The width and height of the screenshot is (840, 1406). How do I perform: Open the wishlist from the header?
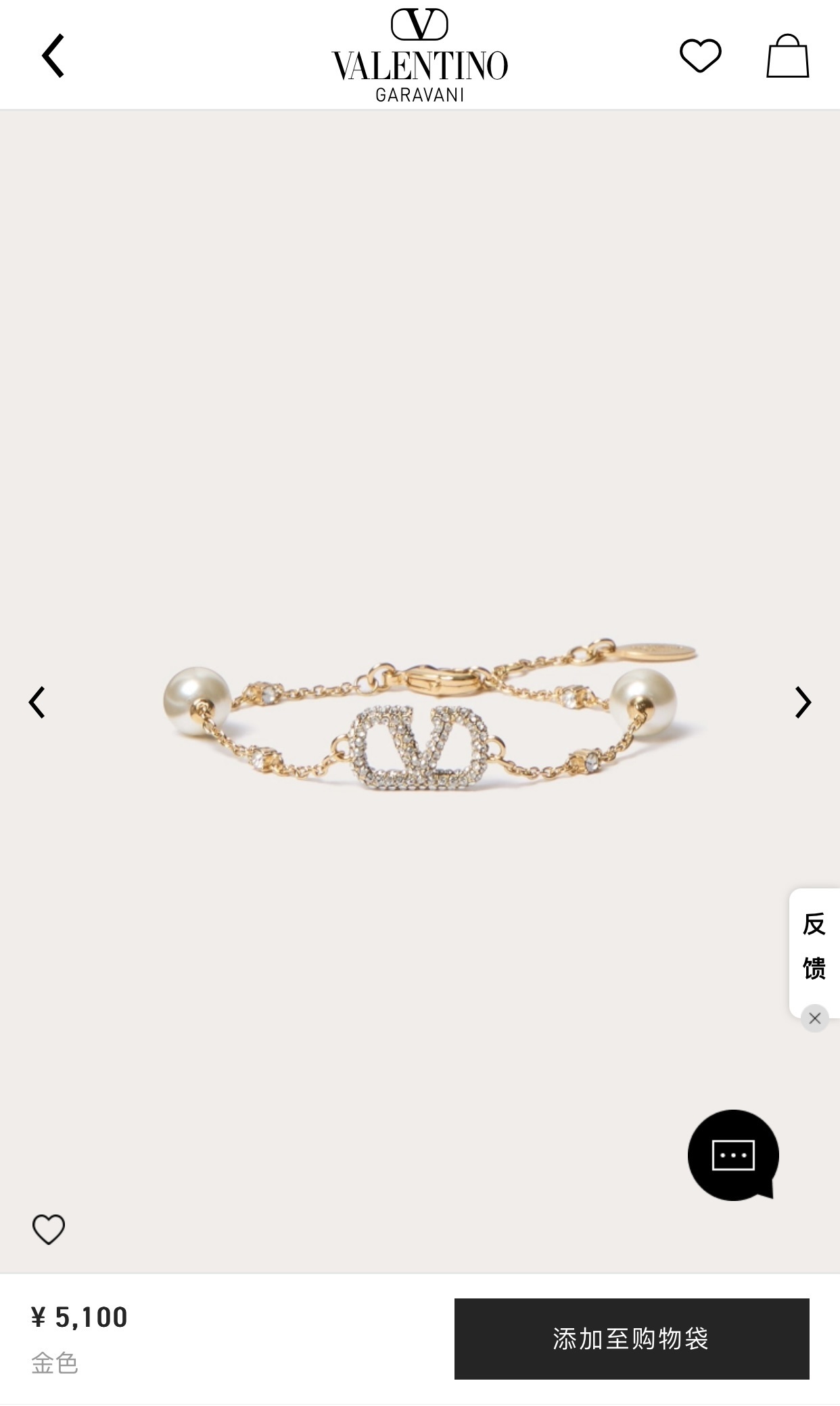pyautogui.click(x=700, y=55)
